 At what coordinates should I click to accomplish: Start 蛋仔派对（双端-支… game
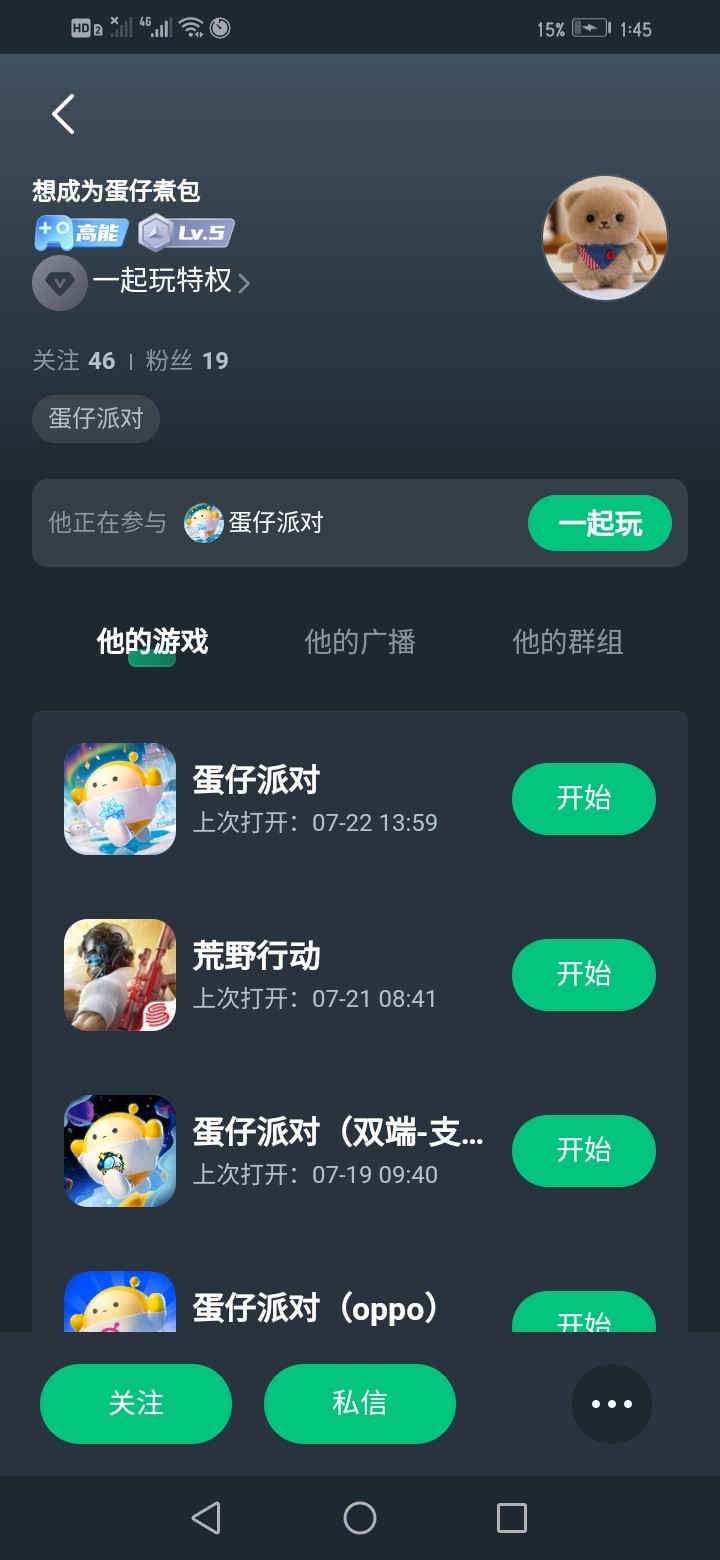(584, 1151)
